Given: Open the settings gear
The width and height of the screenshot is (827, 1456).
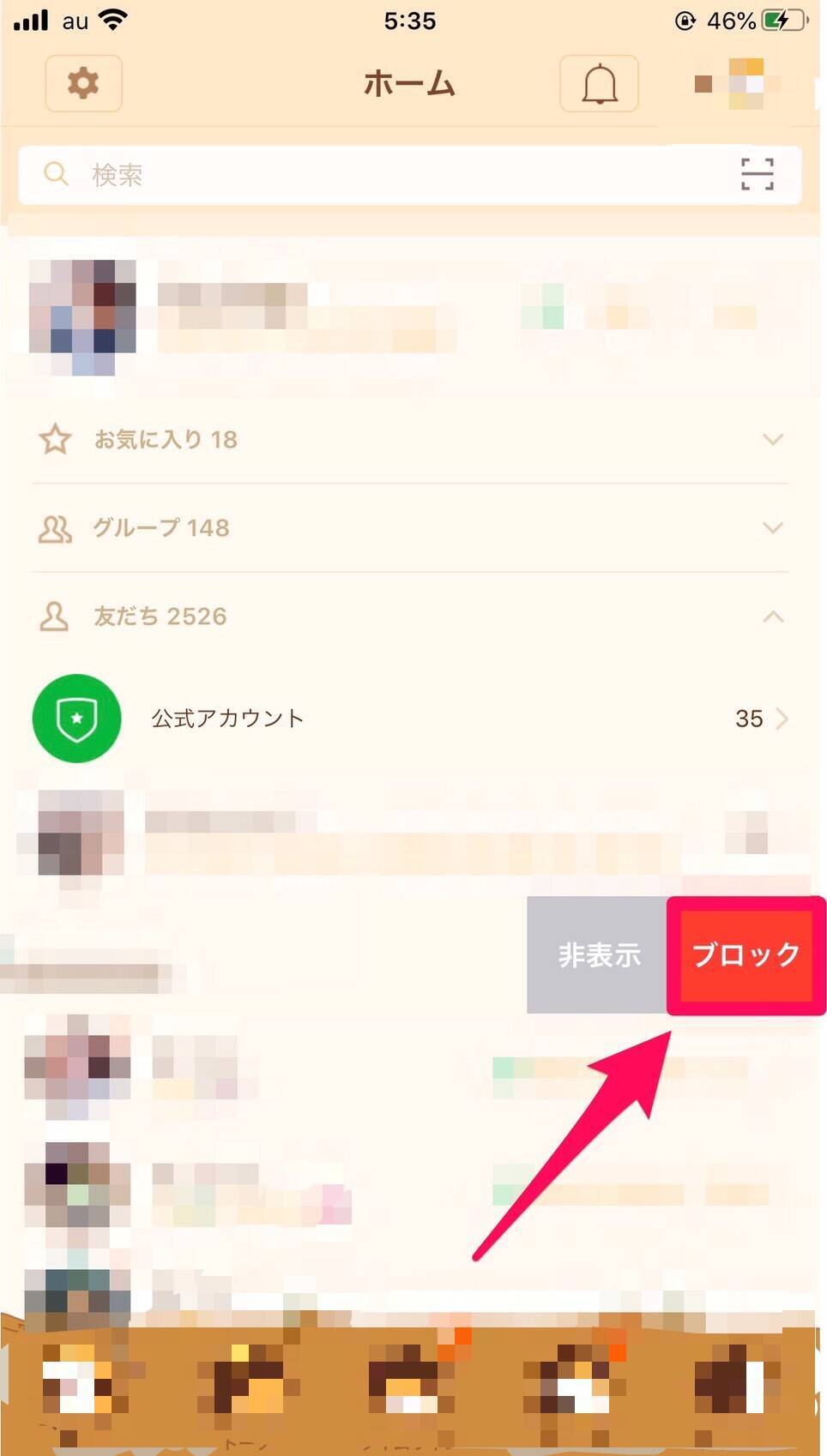Looking at the screenshot, I should [83, 83].
